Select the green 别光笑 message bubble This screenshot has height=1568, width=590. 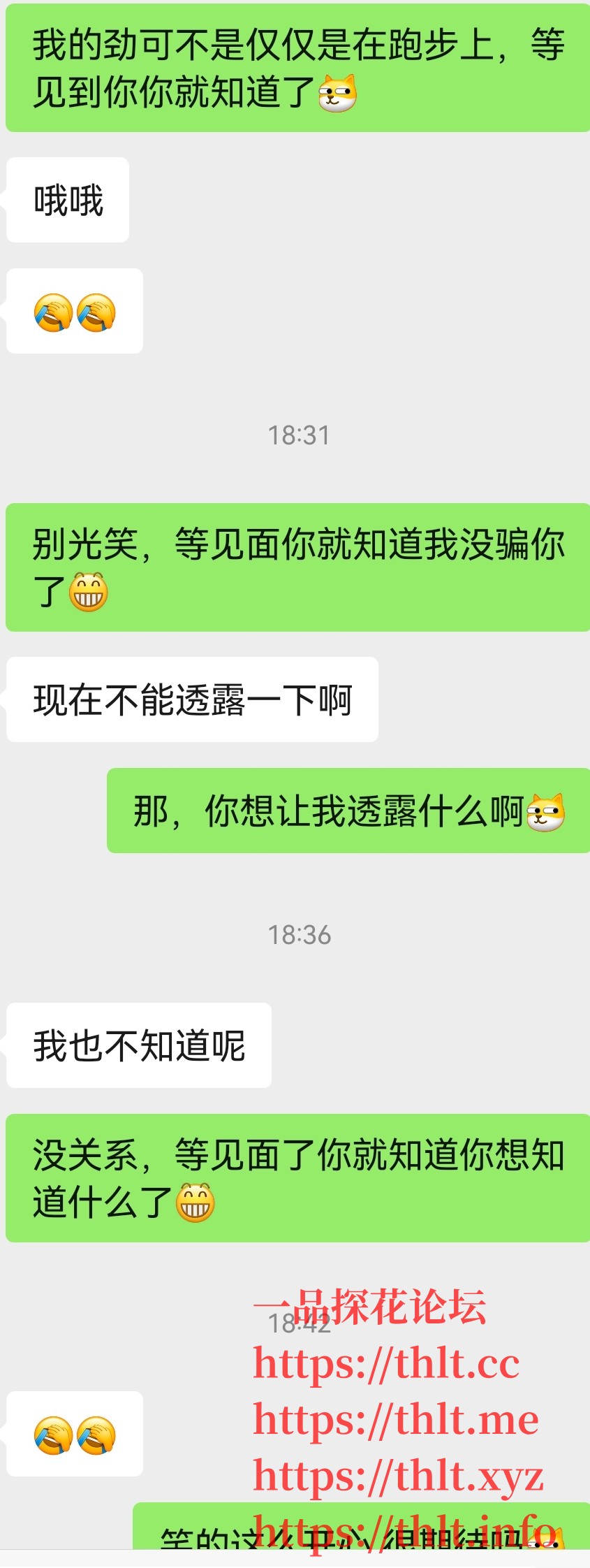(293, 566)
